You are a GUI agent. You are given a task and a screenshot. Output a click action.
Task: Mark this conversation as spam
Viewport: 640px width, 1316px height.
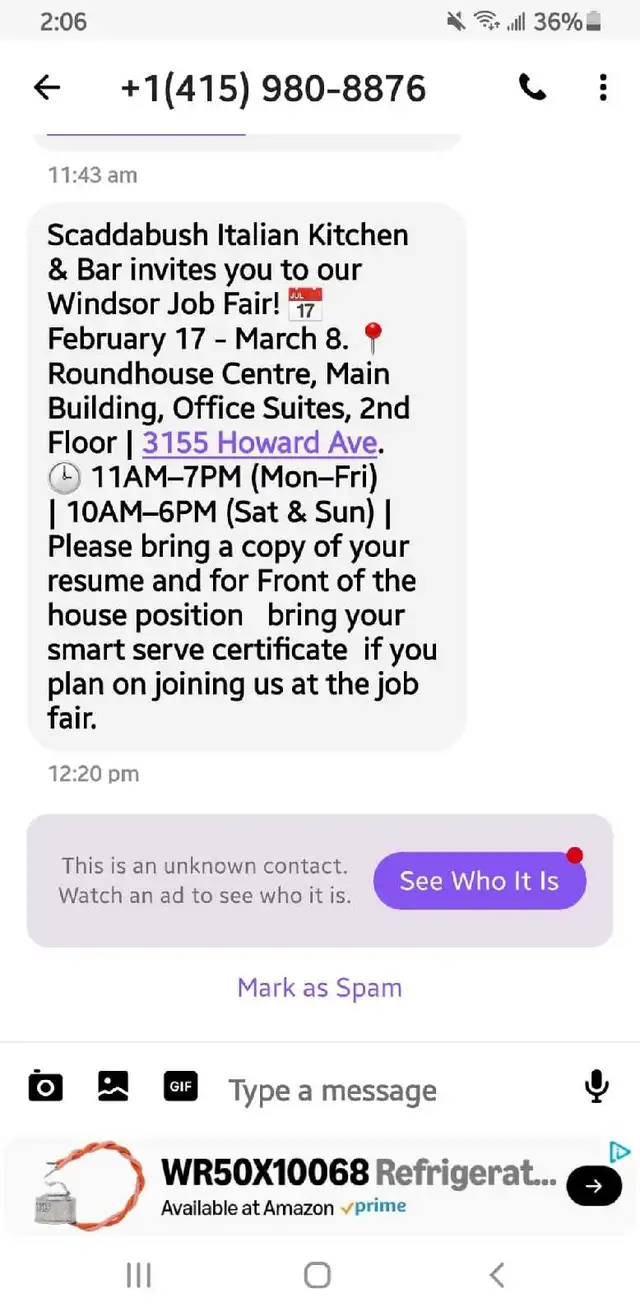319,988
